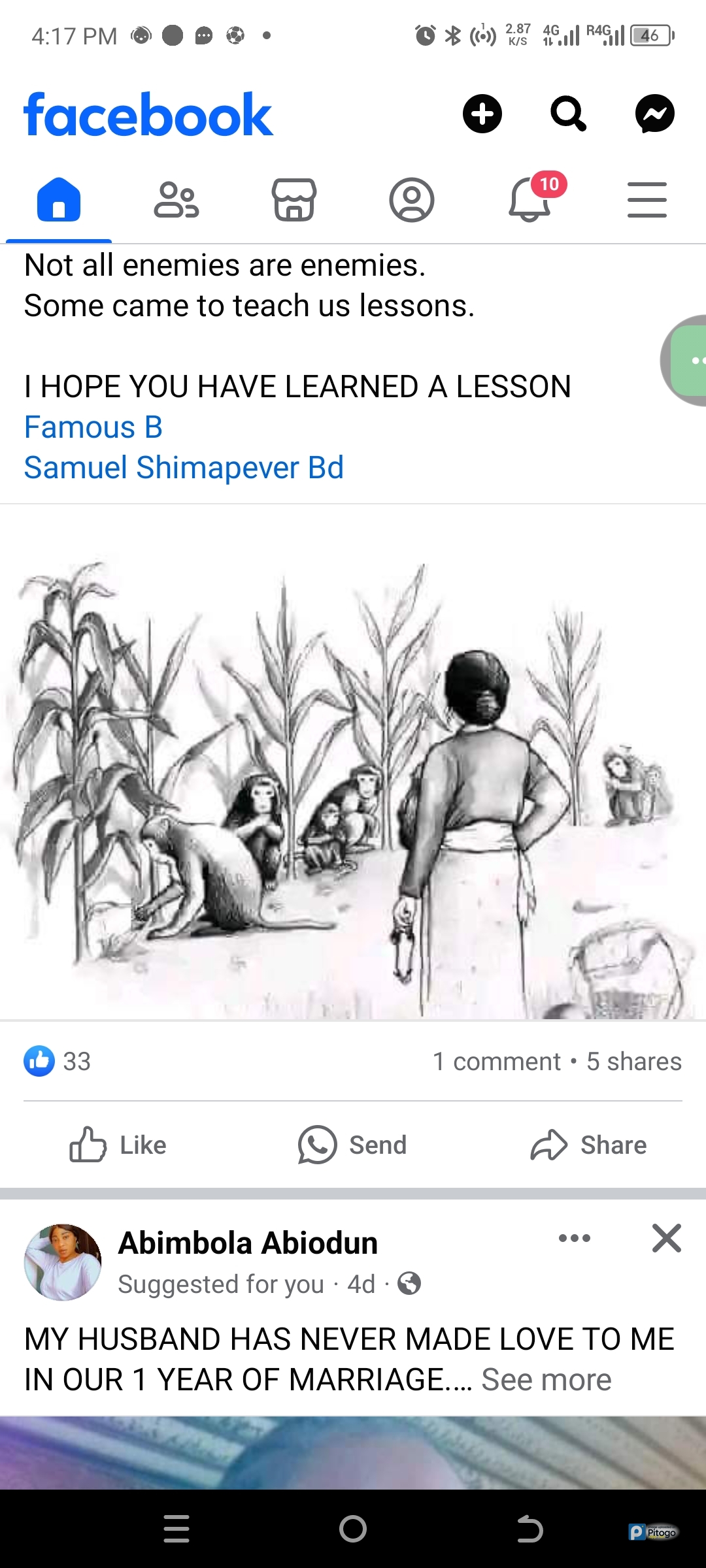Like the post with the drawing
Screen dimensions: 706x1568
point(118,1145)
